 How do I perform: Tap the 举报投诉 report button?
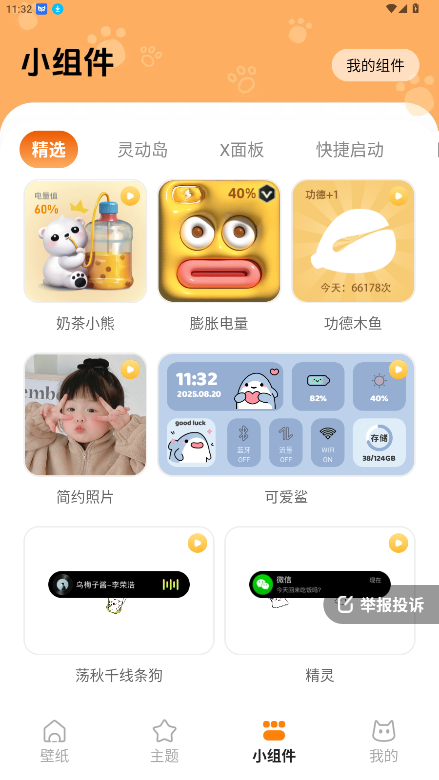381,604
